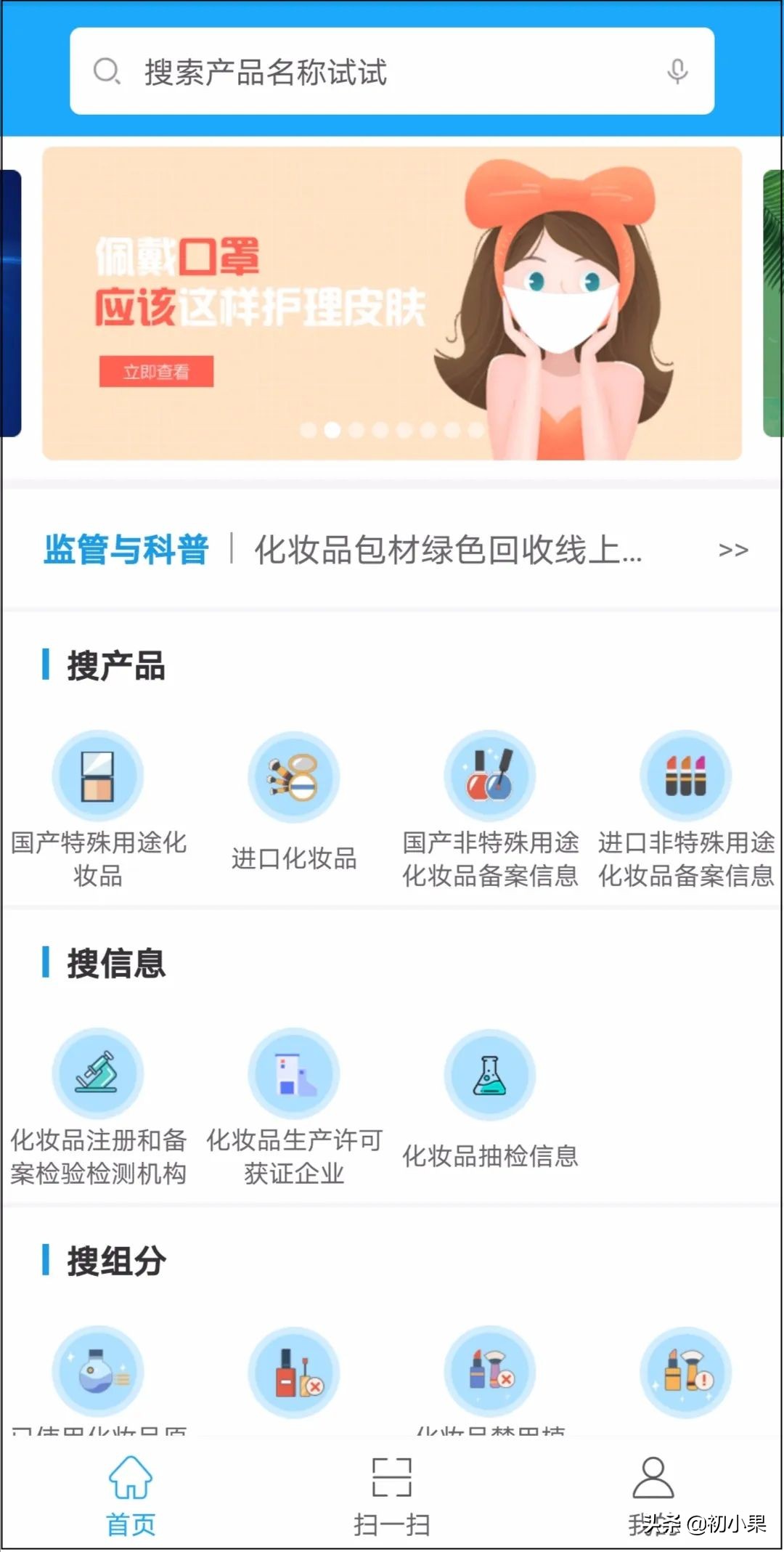Screen dimensions: 784x1552
Task: View 化妆品抽检信息 flask icon
Action: [x=490, y=1073]
